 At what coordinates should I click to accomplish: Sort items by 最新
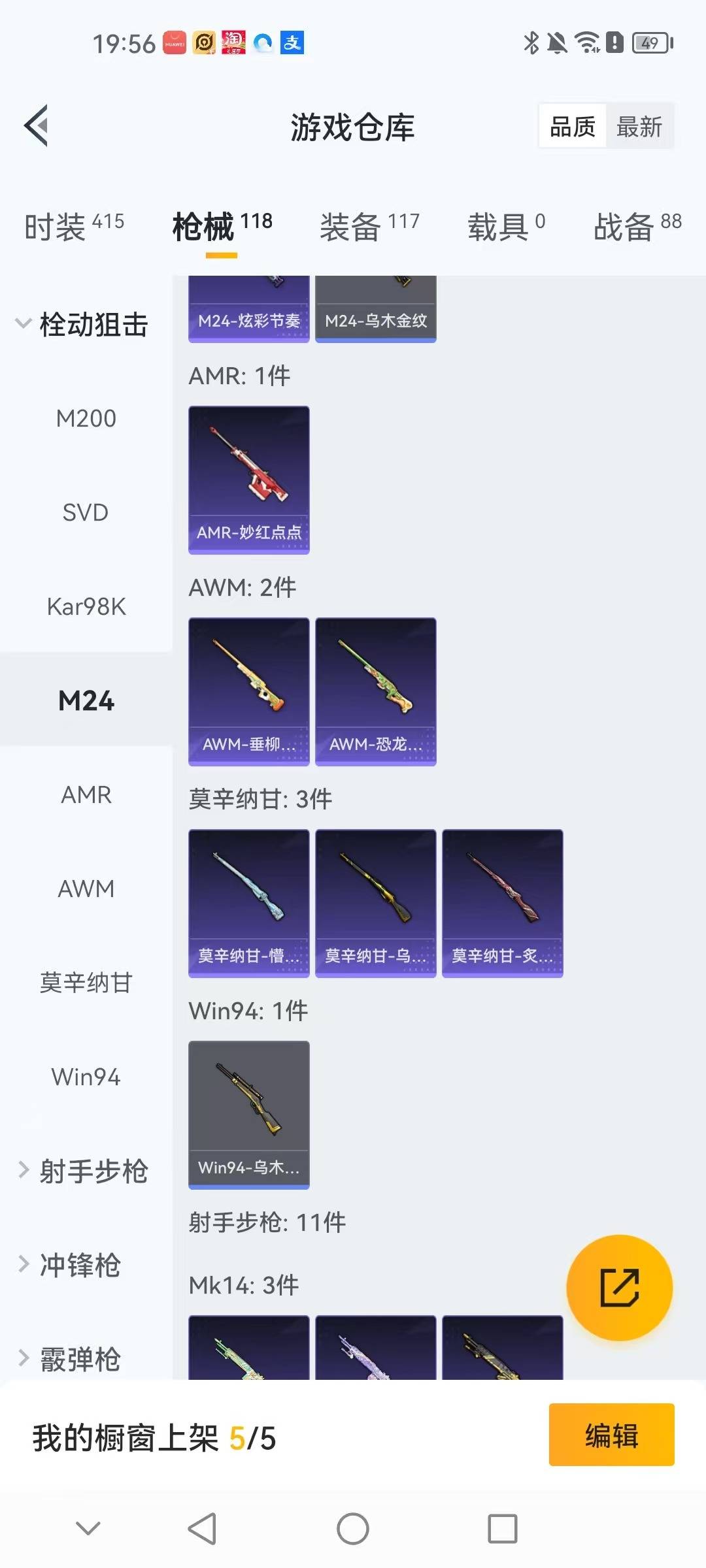[639, 126]
